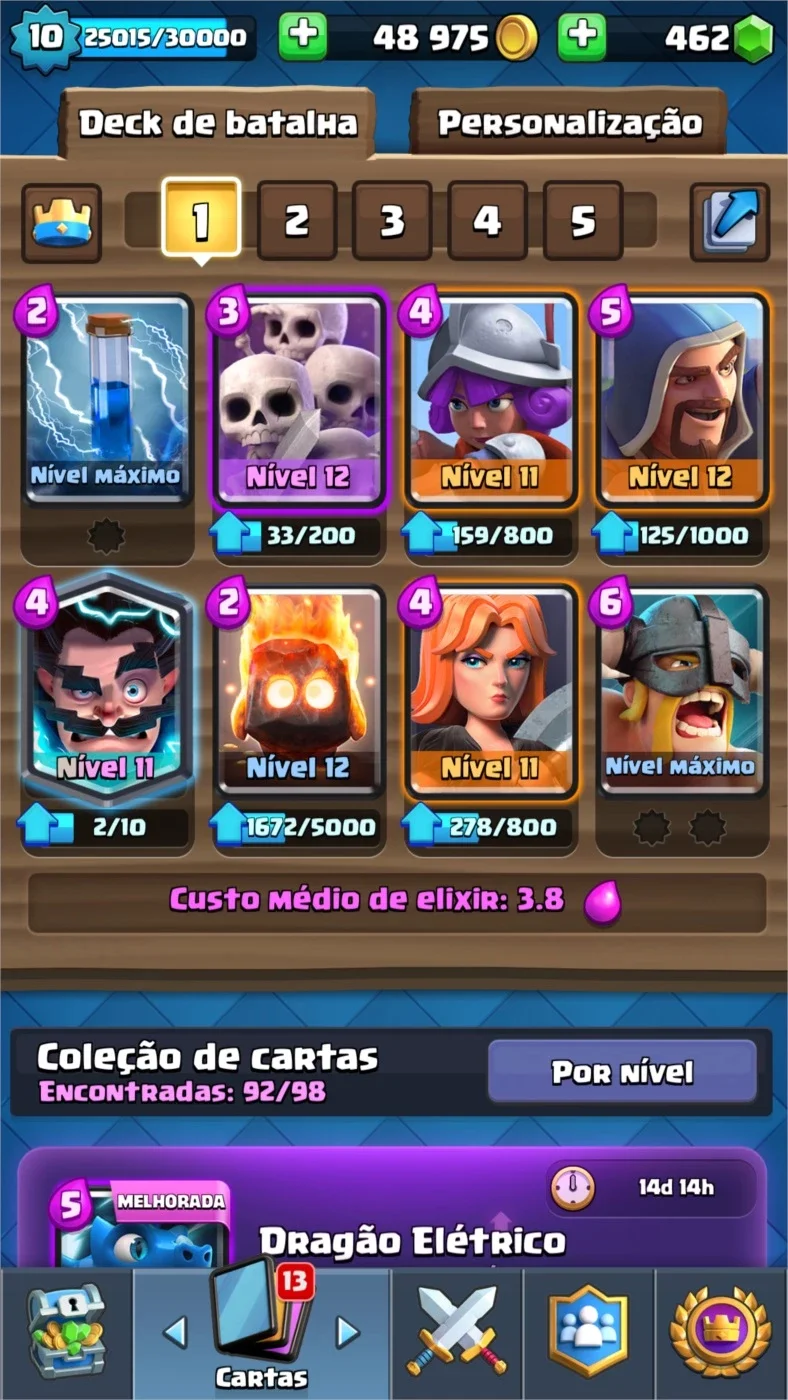Image resolution: width=788 pixels, height=1400 pixels.
Task: Change sorting with Por nível button
Action: coord(622,1072)
